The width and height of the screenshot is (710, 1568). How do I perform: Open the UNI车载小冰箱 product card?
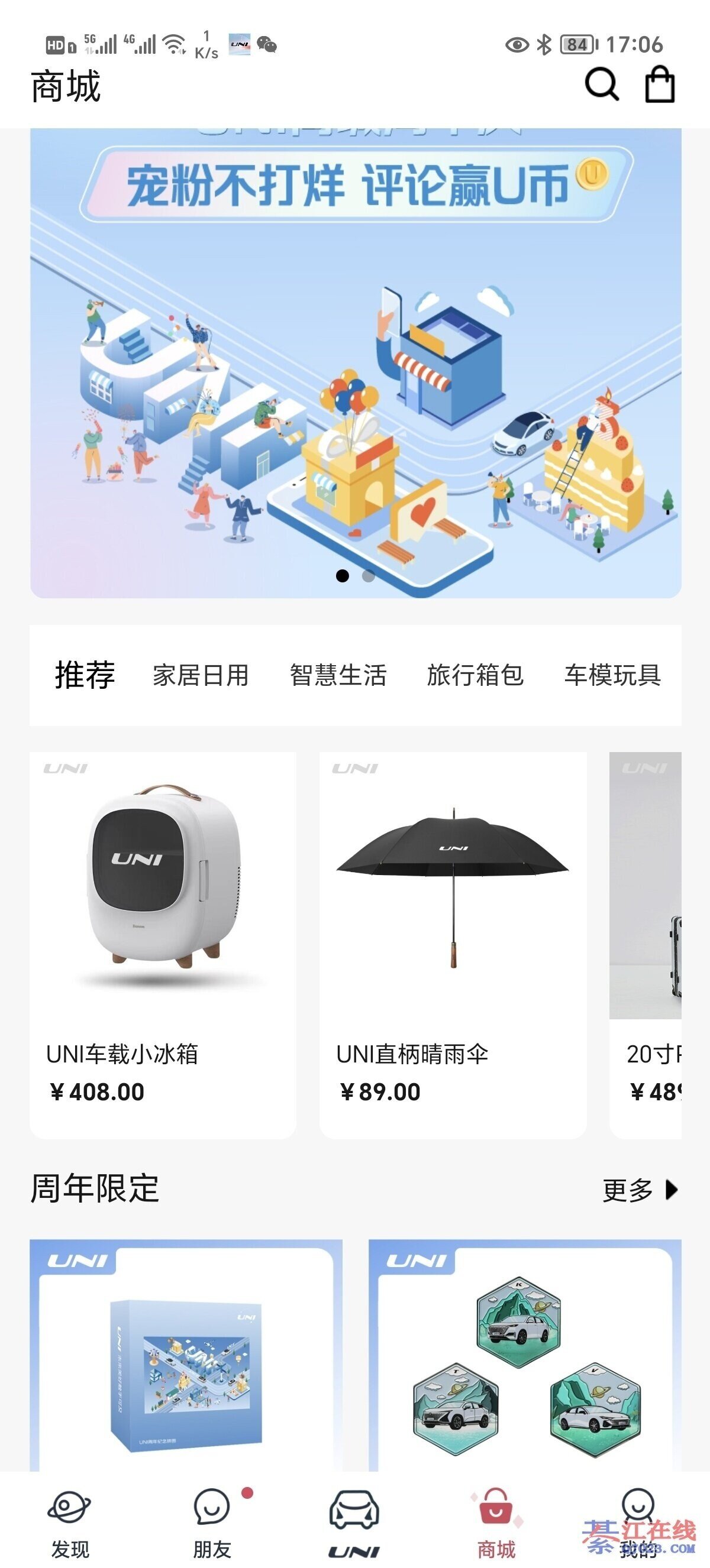click(x=163, y=945)
